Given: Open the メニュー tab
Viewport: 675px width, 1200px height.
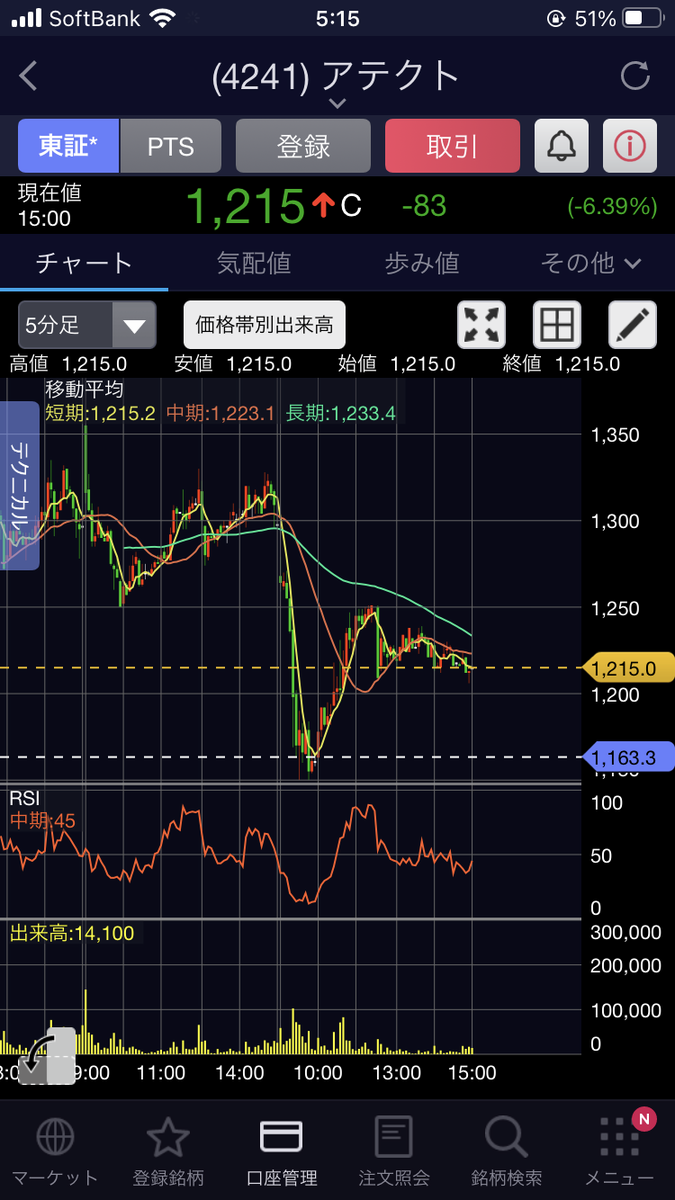Looking at the screenshot, I should point(620,1151).
